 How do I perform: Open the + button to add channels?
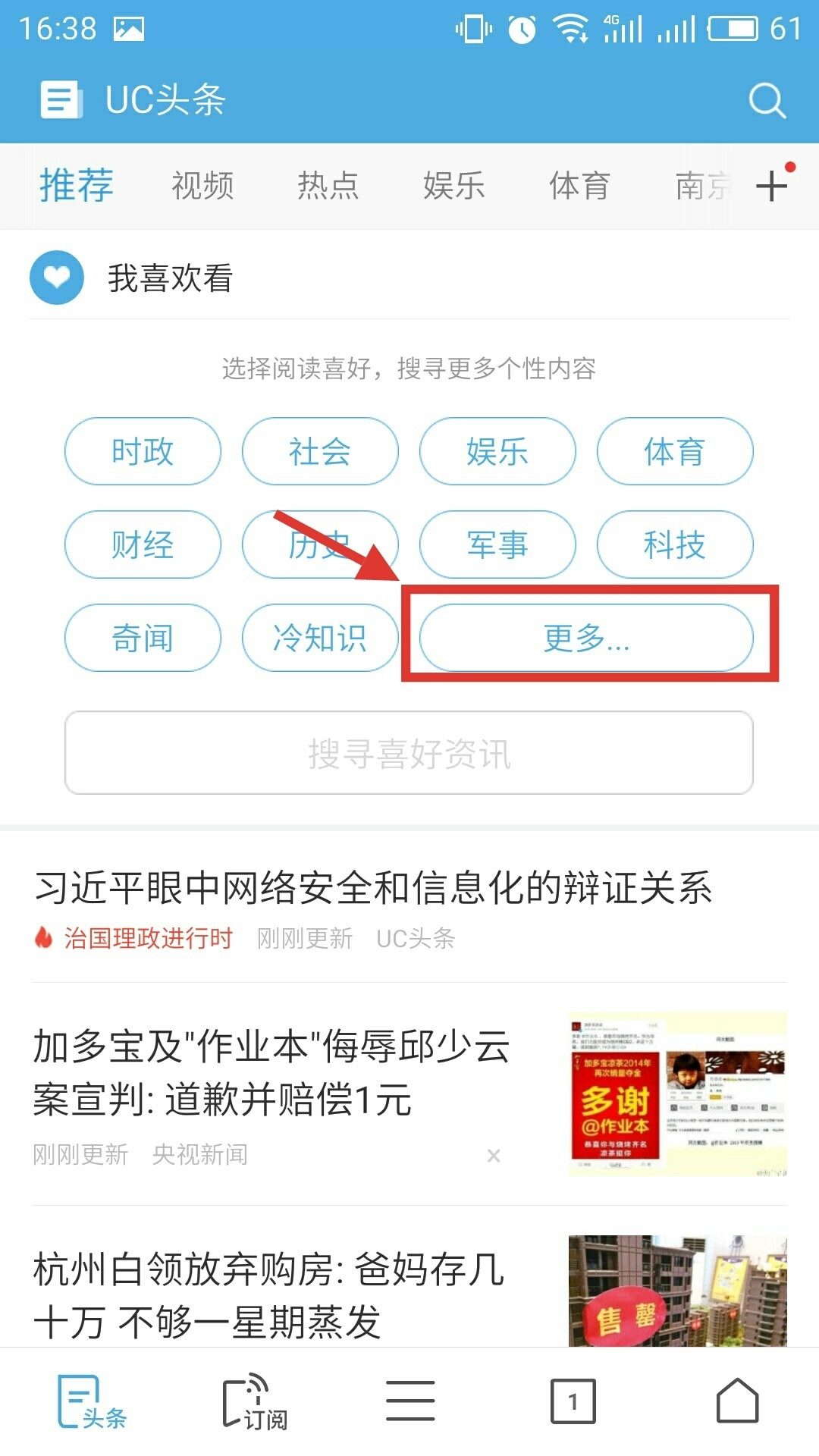click(772, 186)
